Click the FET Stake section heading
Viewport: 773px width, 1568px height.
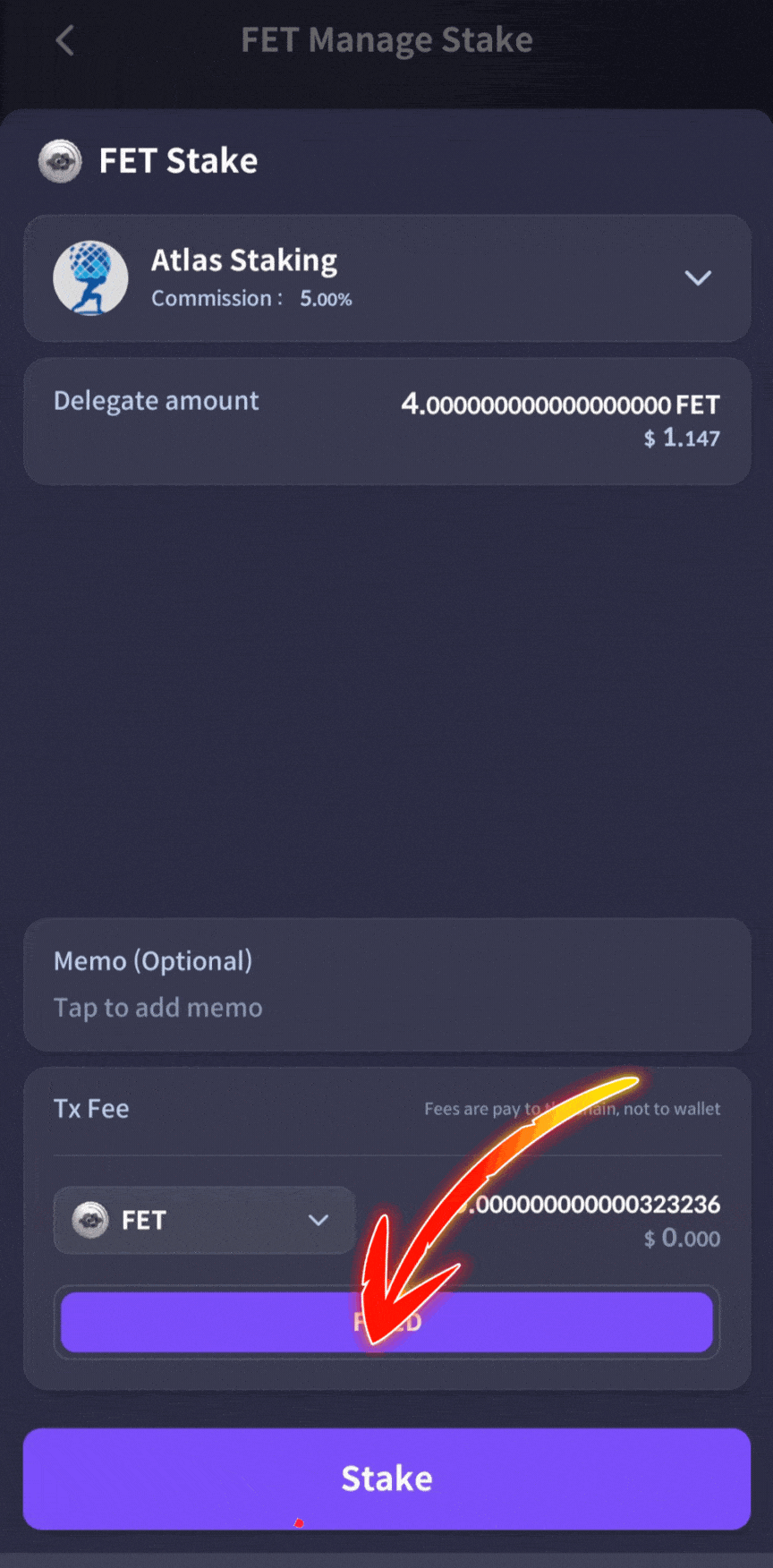pyautogui.click(x=177, y=161)
